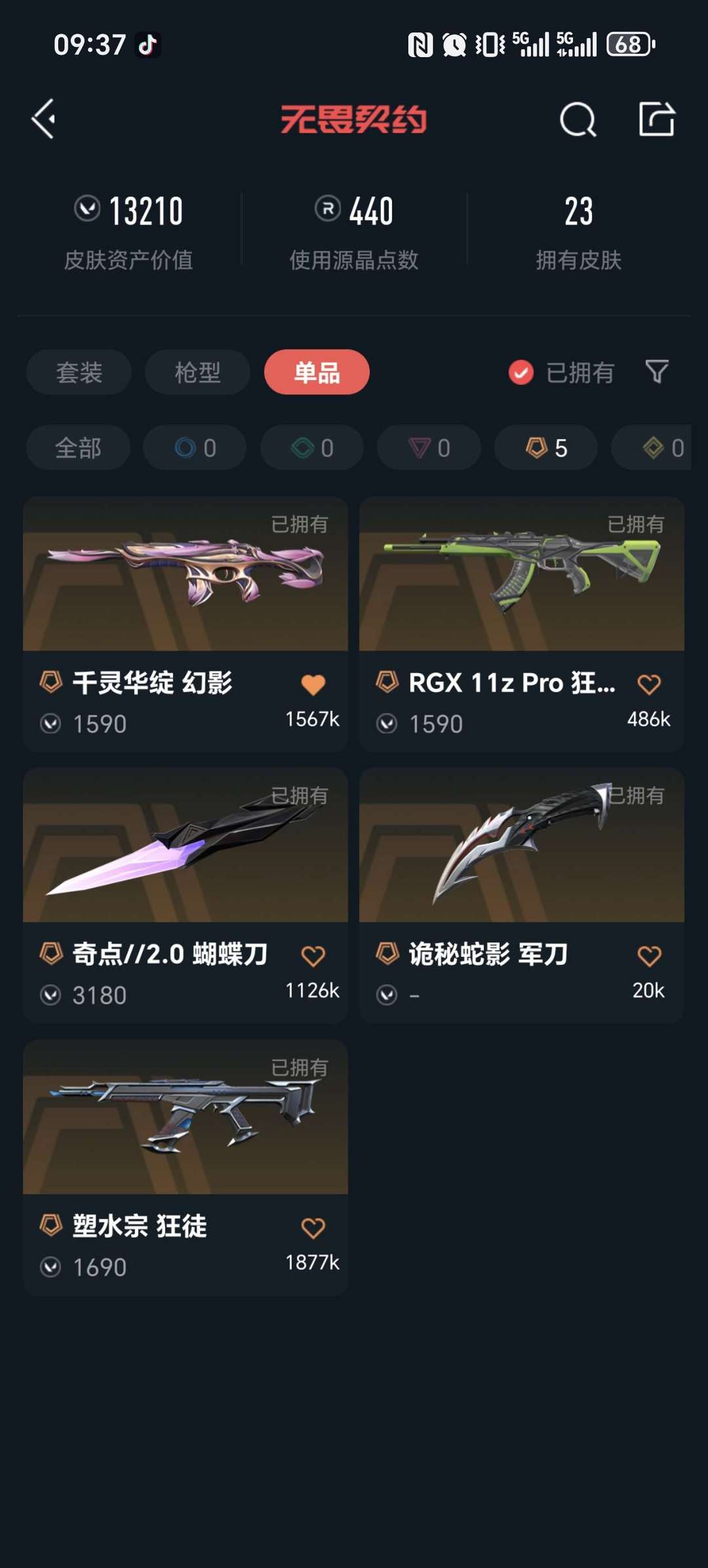Tap the share icon at top right
Image resolution: width=708 pixels, height=1568 pixels.
[658, 119]
